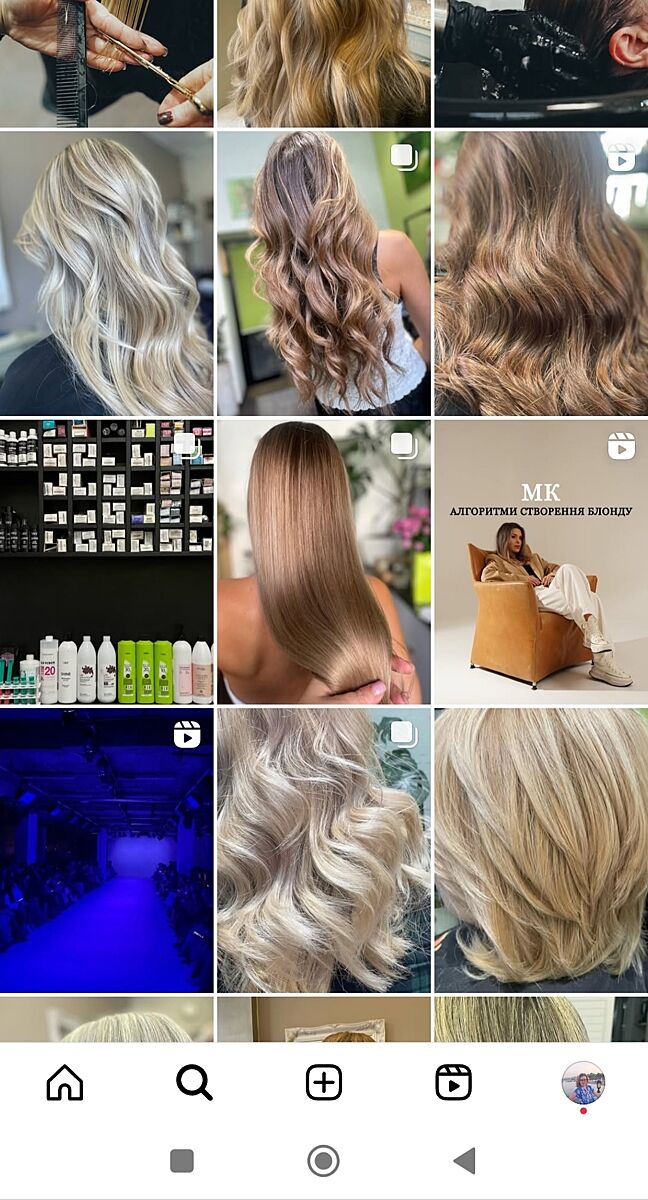Open the Search and explore tab
Viewport: 648px width, 1200px height.
pyautogui.click(x=194, y=1082)
